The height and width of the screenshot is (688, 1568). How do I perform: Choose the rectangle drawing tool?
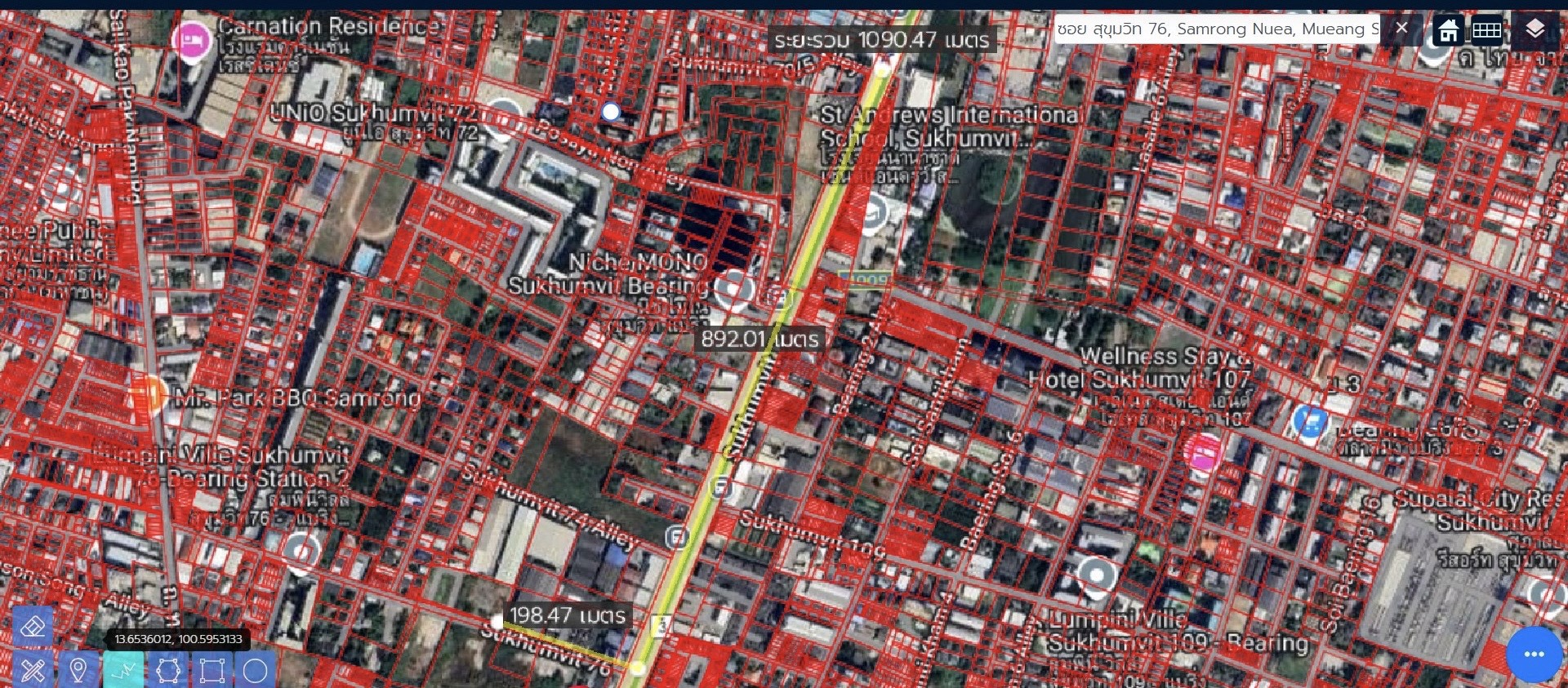pos(212,671)
